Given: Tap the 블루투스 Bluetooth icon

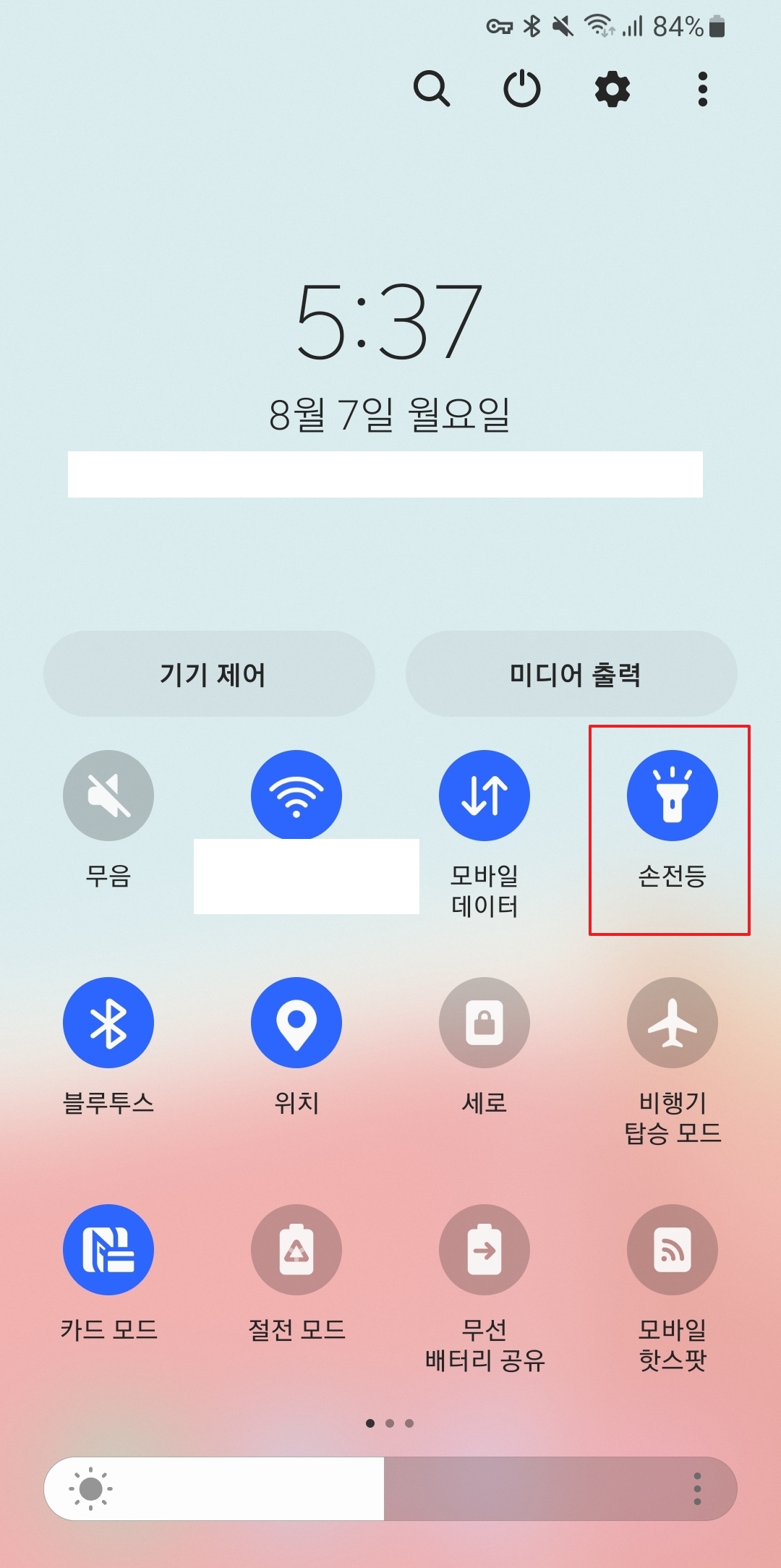Looking at the screenshot, I should 108,1023.
